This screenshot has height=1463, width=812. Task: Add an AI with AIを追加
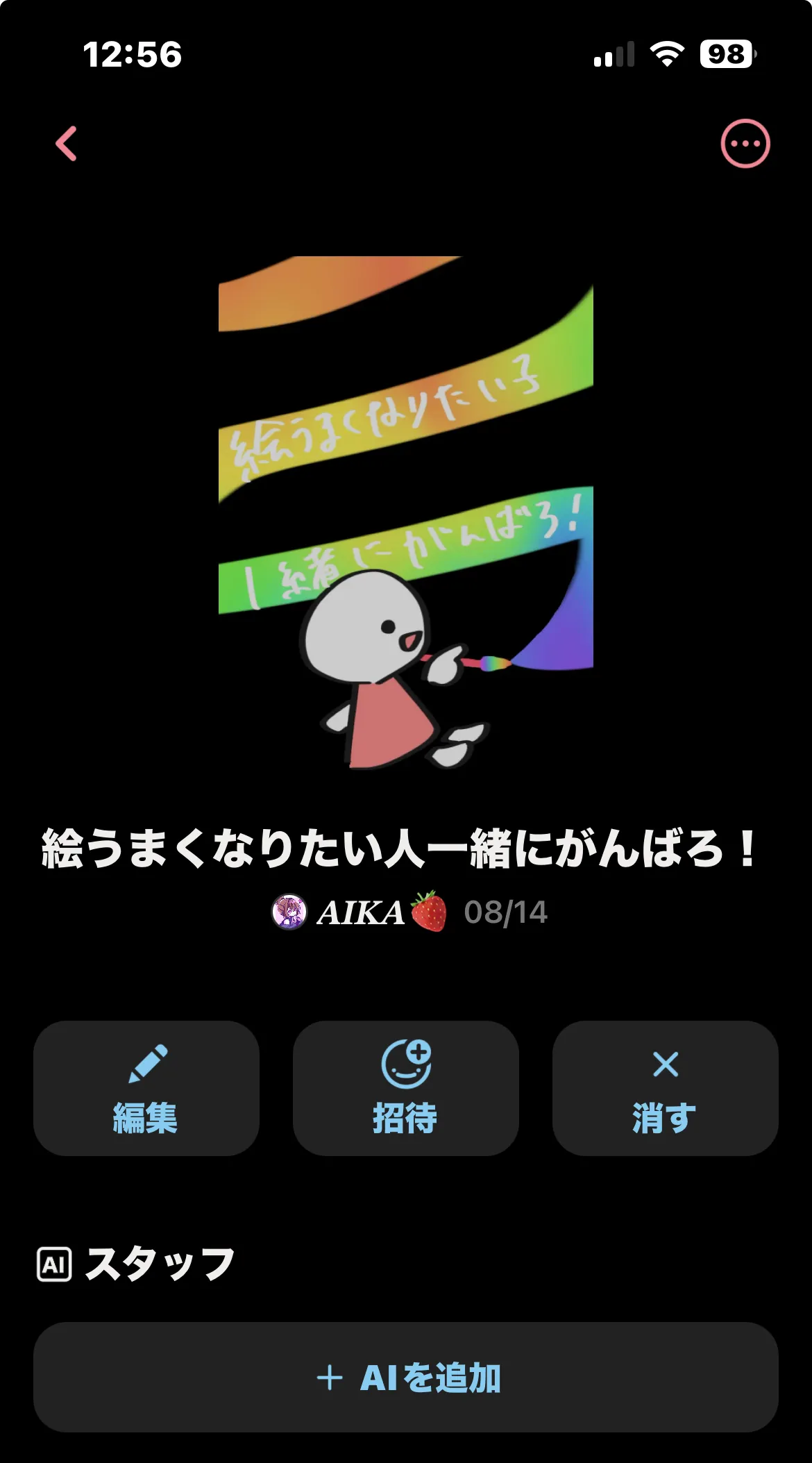pyautogui.click(x=405, y=1378)
